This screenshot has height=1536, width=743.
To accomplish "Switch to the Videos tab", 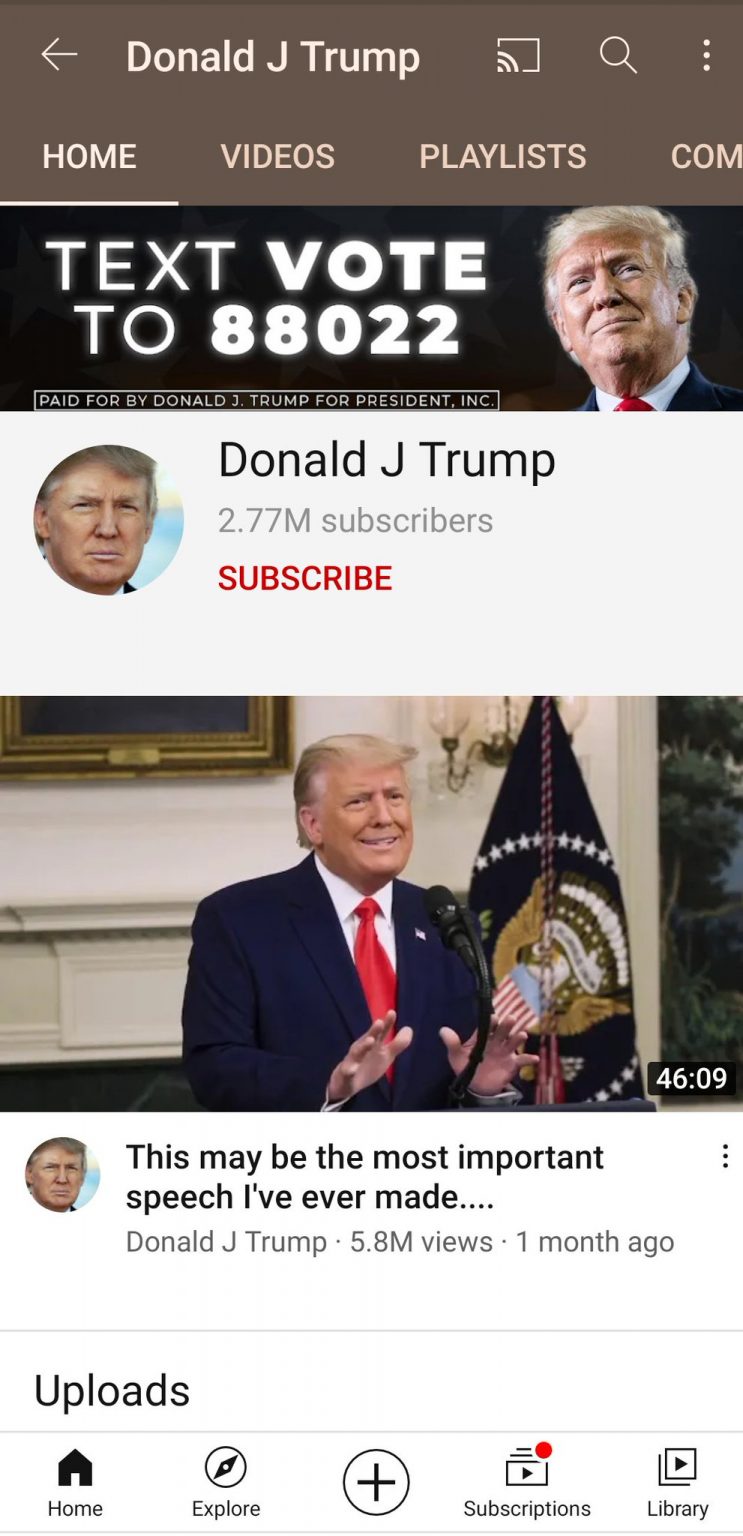I will (277, 156).
